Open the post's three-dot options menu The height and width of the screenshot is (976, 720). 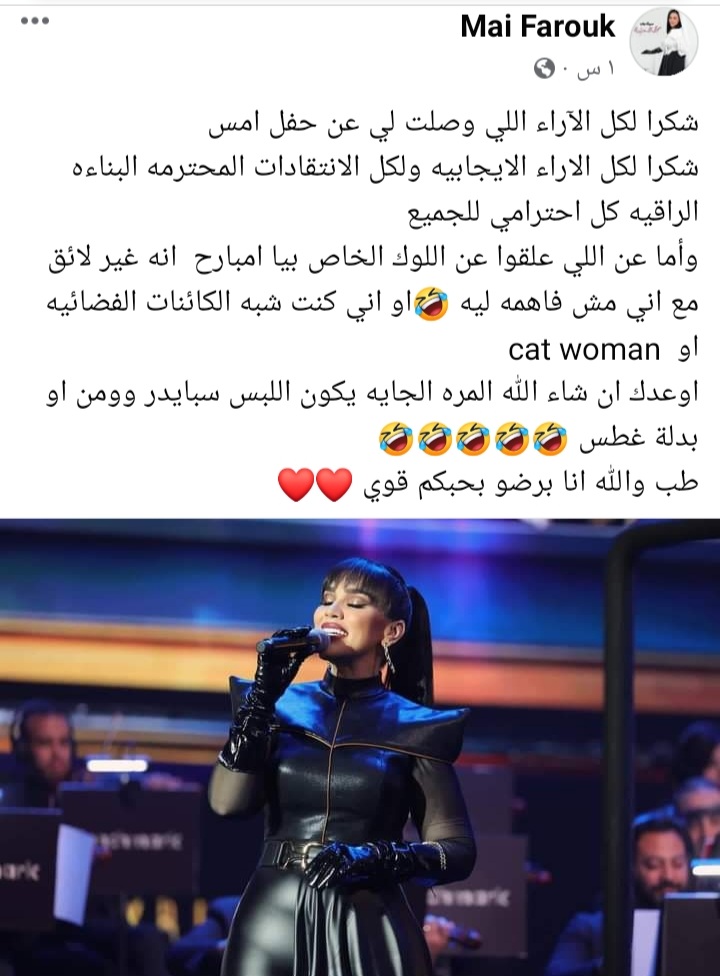(x=34, y=21)
